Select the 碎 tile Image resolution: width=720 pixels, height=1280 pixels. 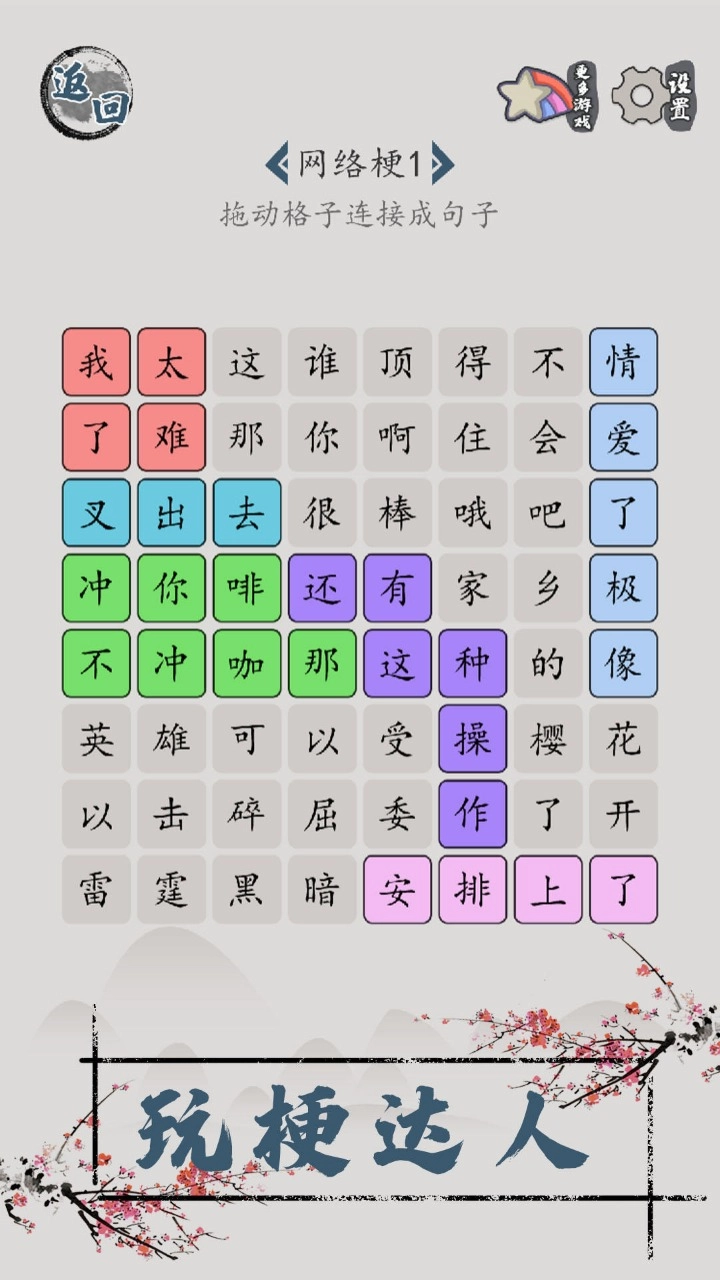246,814
